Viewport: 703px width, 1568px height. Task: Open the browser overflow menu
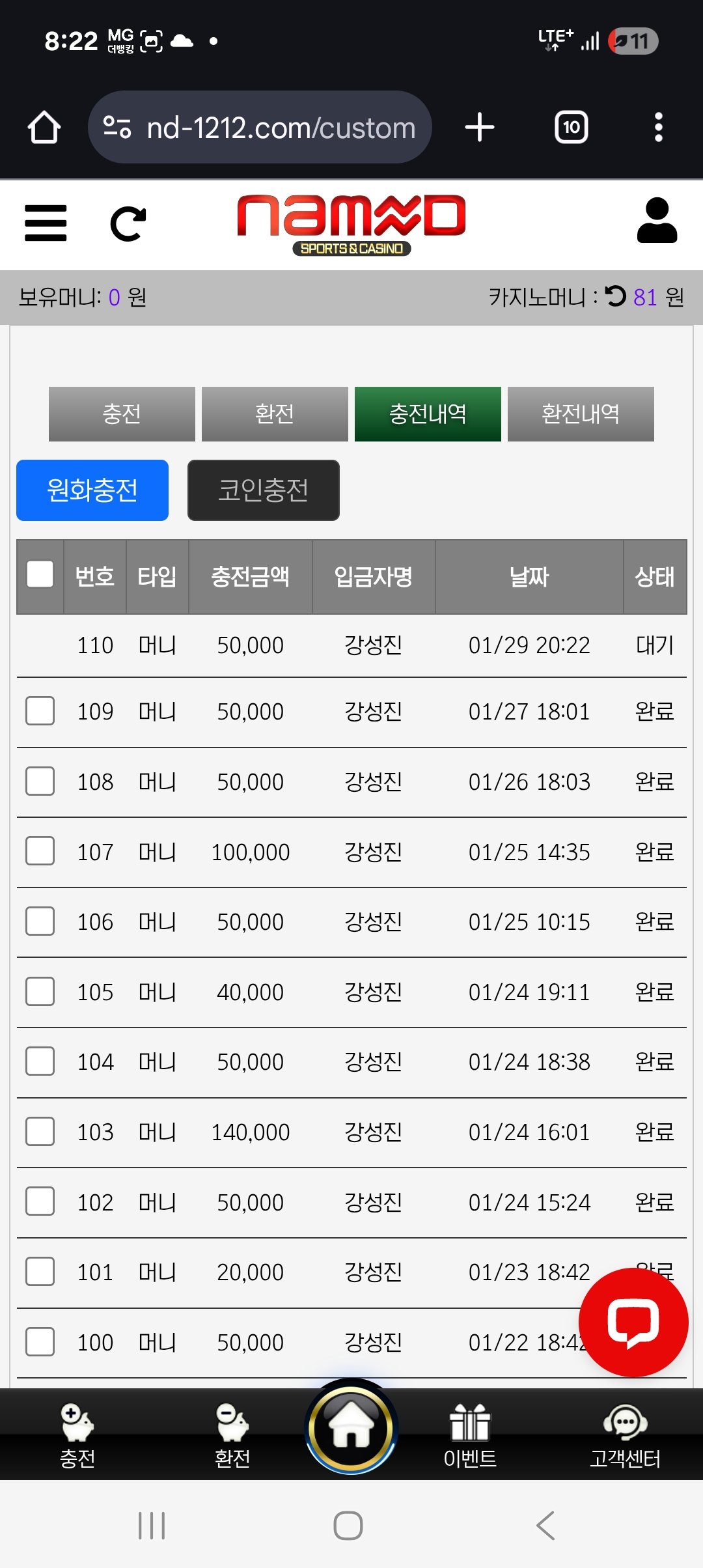[658, 127]
